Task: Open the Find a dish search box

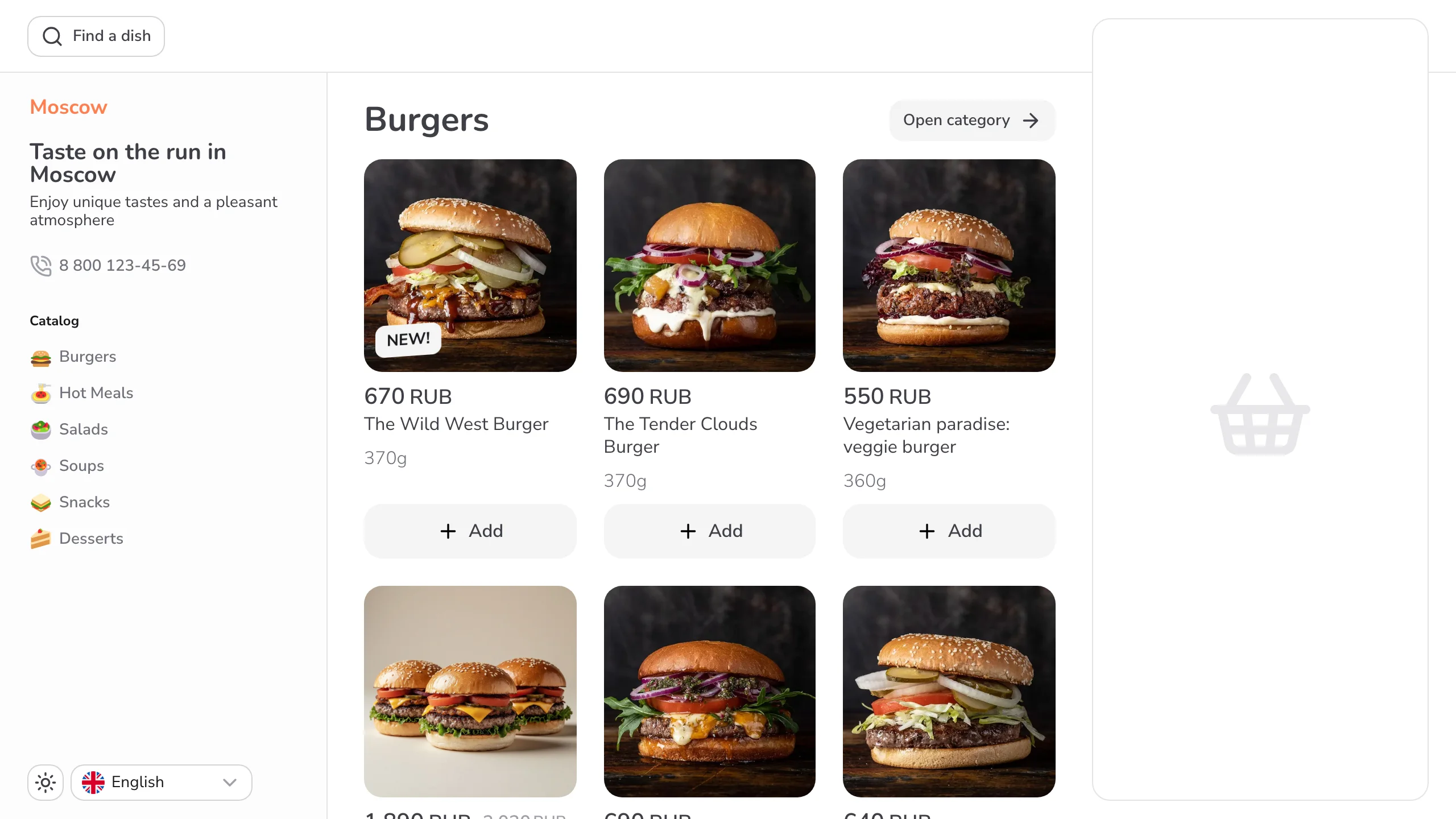Action: coord(96,36)
